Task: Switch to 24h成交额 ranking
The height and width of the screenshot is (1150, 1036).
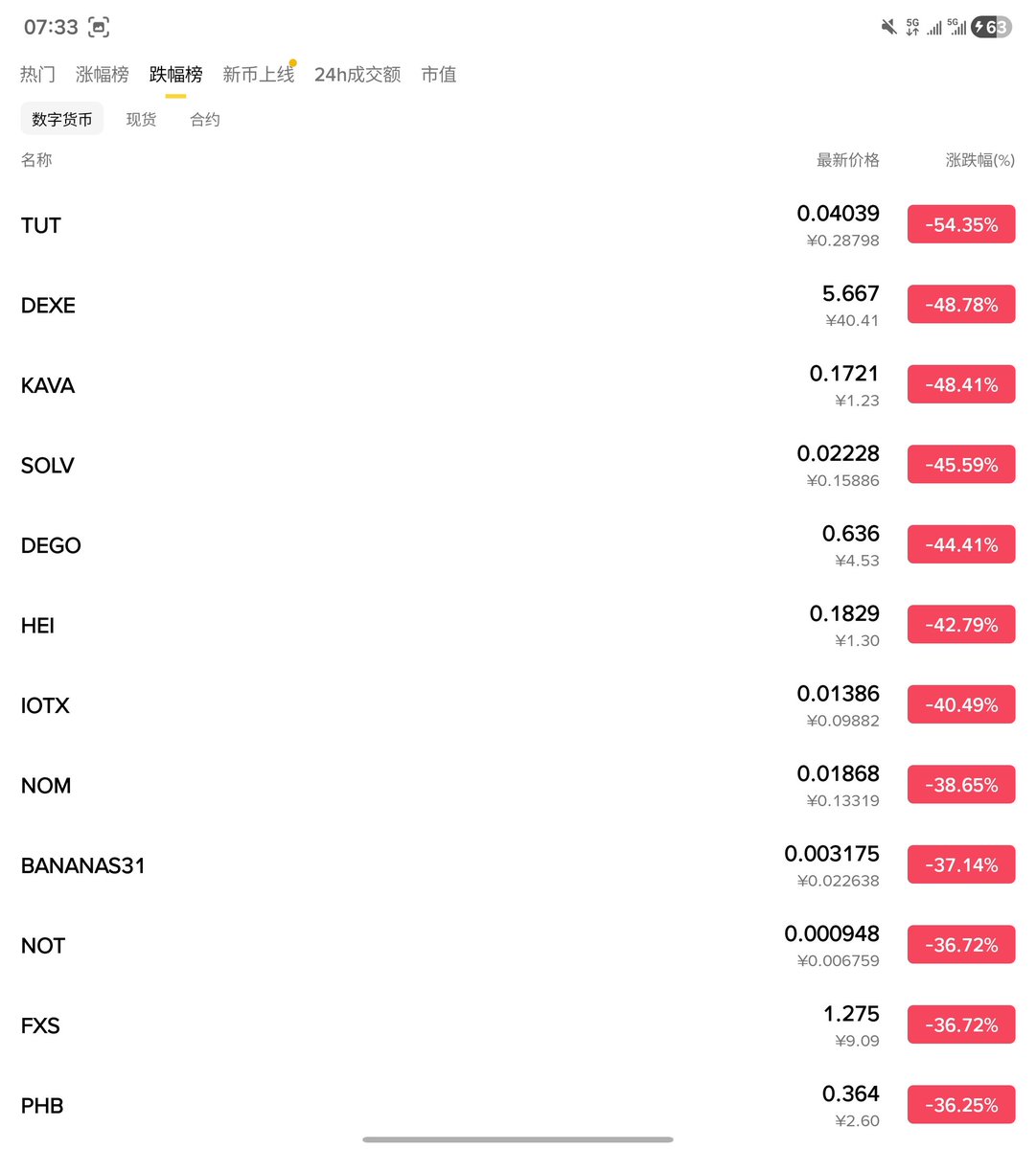Action: pos(357,75)
